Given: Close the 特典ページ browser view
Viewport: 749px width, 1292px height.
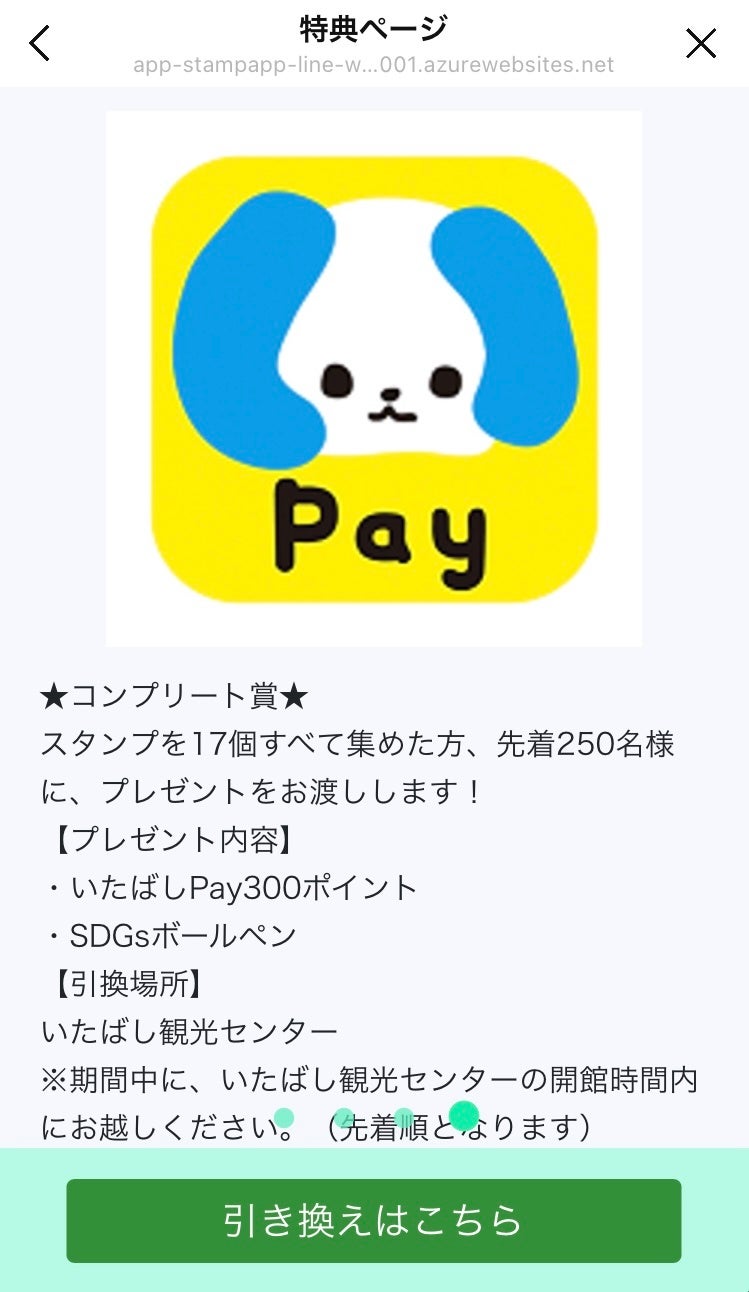Looking at the screenshot, I should (x=700, y=43).
